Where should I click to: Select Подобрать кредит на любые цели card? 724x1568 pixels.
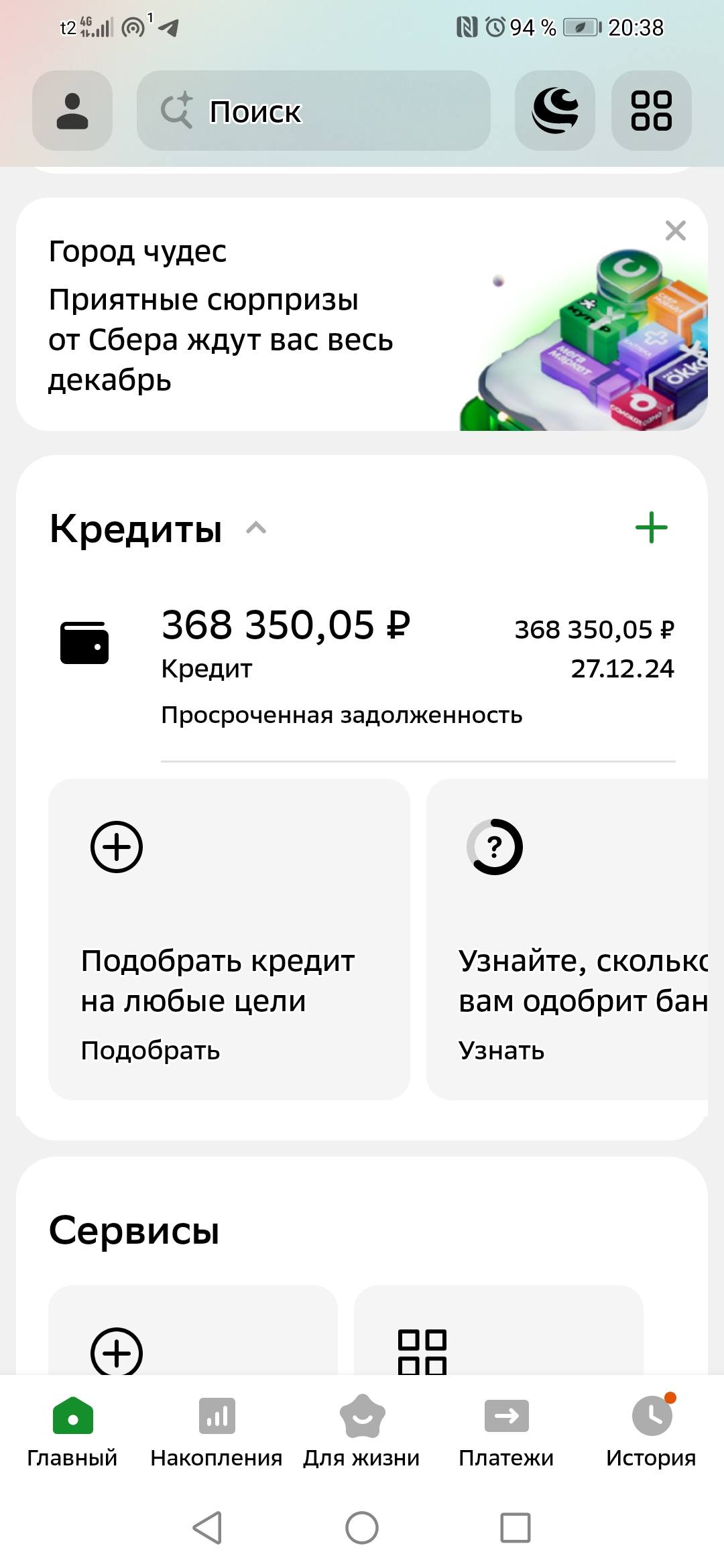pyautogui.click(x=229, y=938)
